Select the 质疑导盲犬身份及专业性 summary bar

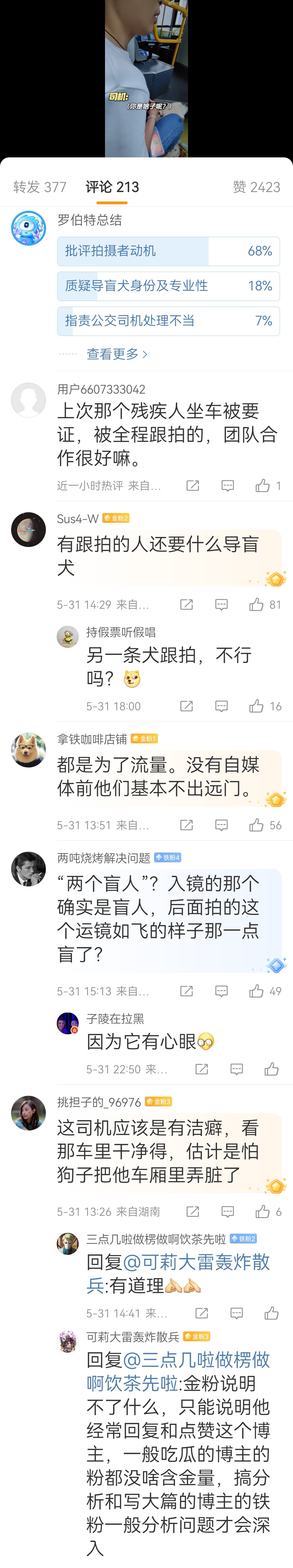pos(168,286)
